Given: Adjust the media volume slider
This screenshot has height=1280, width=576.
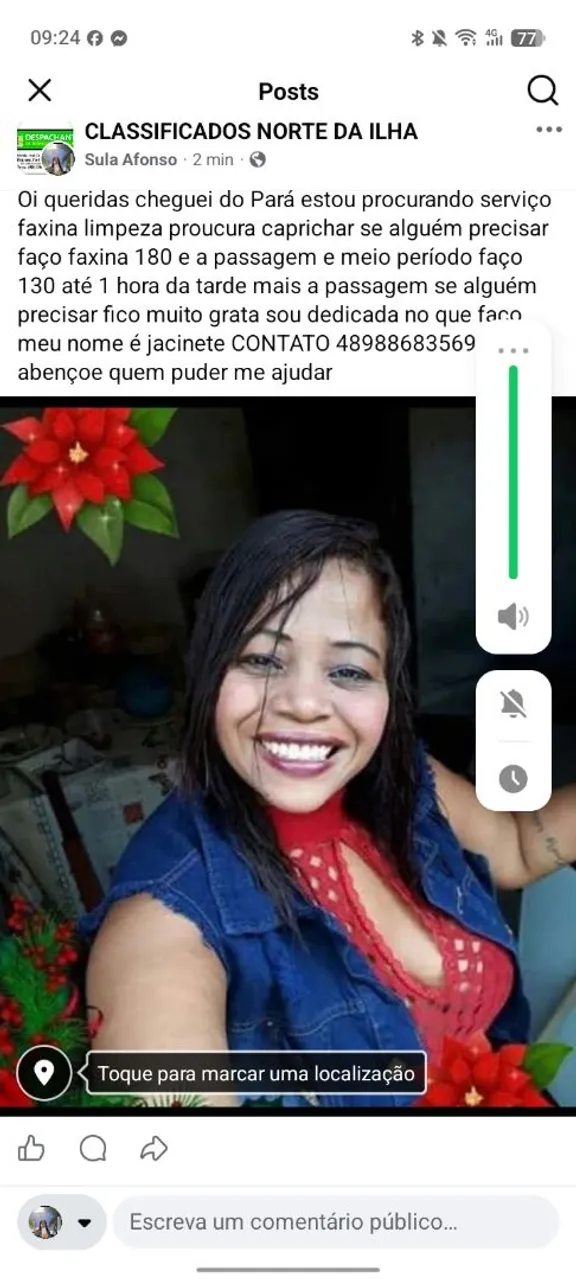Looking at the screenshot, I should [513, 472].
